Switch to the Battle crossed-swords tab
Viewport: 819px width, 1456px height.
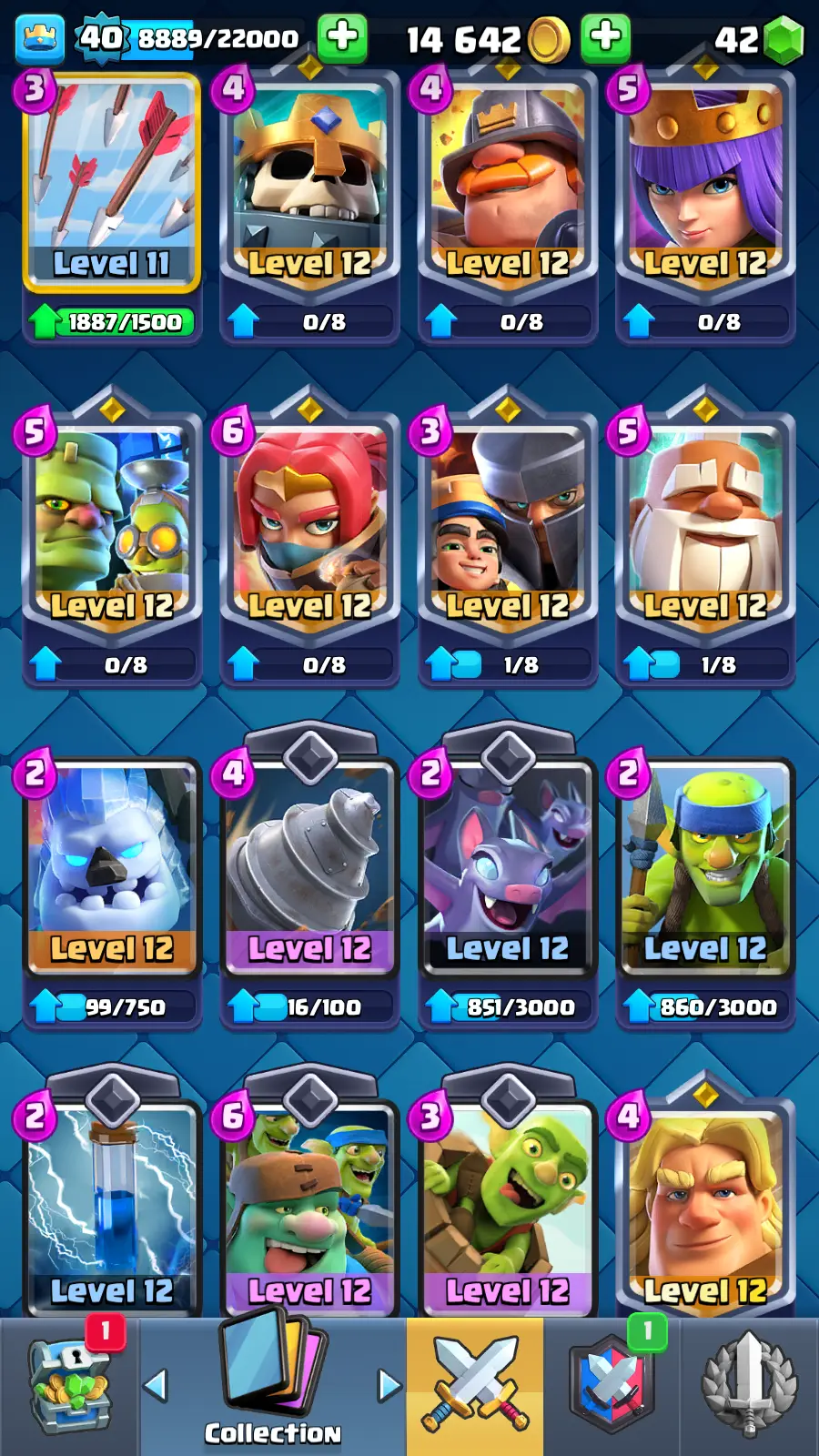tap(475, 1386)
